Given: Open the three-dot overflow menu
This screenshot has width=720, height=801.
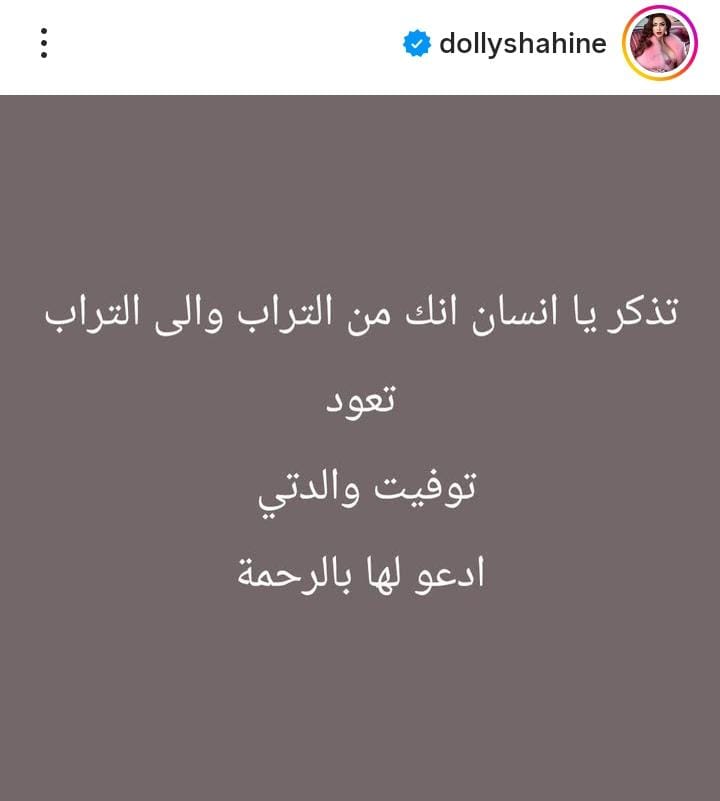Looking at the screenshot, I should 43,43.
